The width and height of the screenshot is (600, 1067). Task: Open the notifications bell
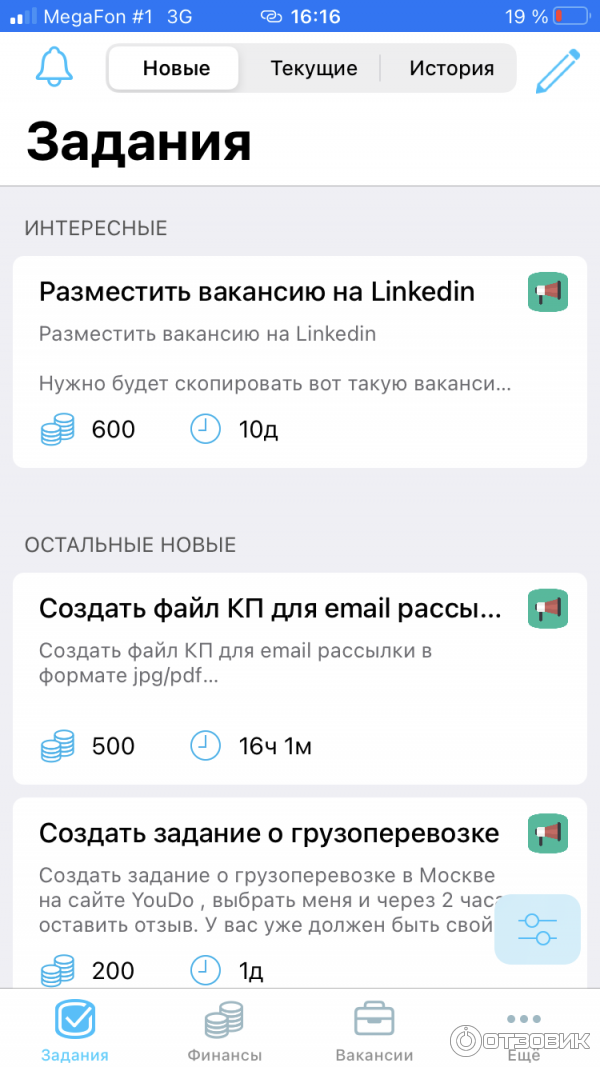point(54,67)
